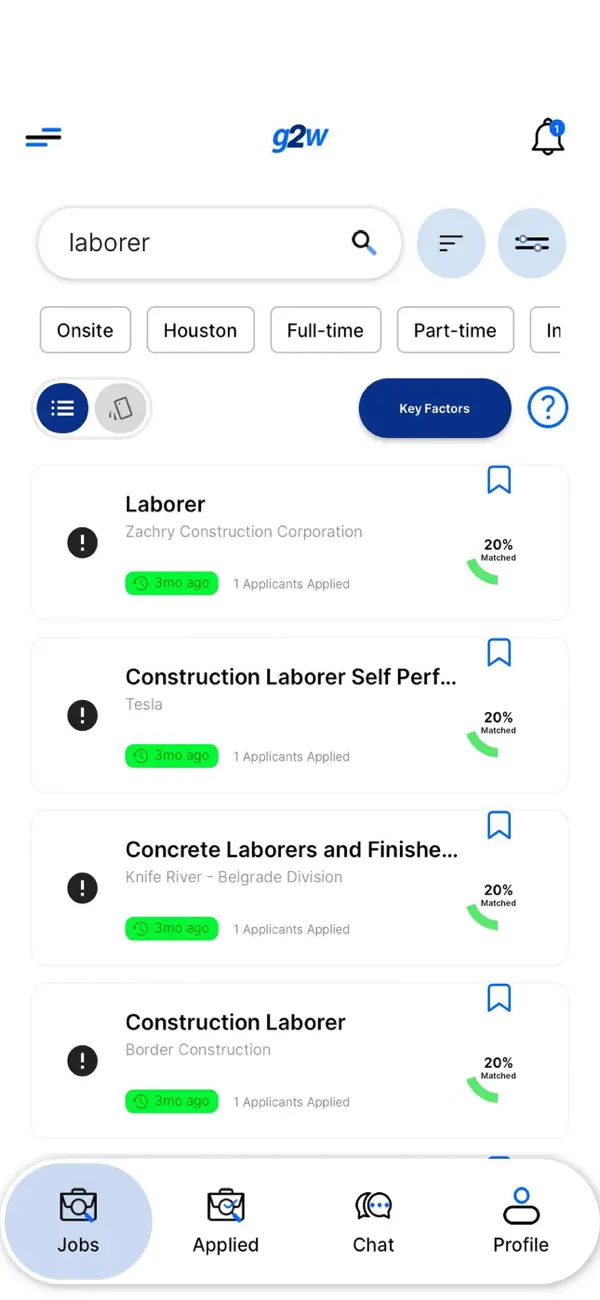This screenshot has width=600, height=1300.
Task: Tap the Key Factors button
Action: 435,408
